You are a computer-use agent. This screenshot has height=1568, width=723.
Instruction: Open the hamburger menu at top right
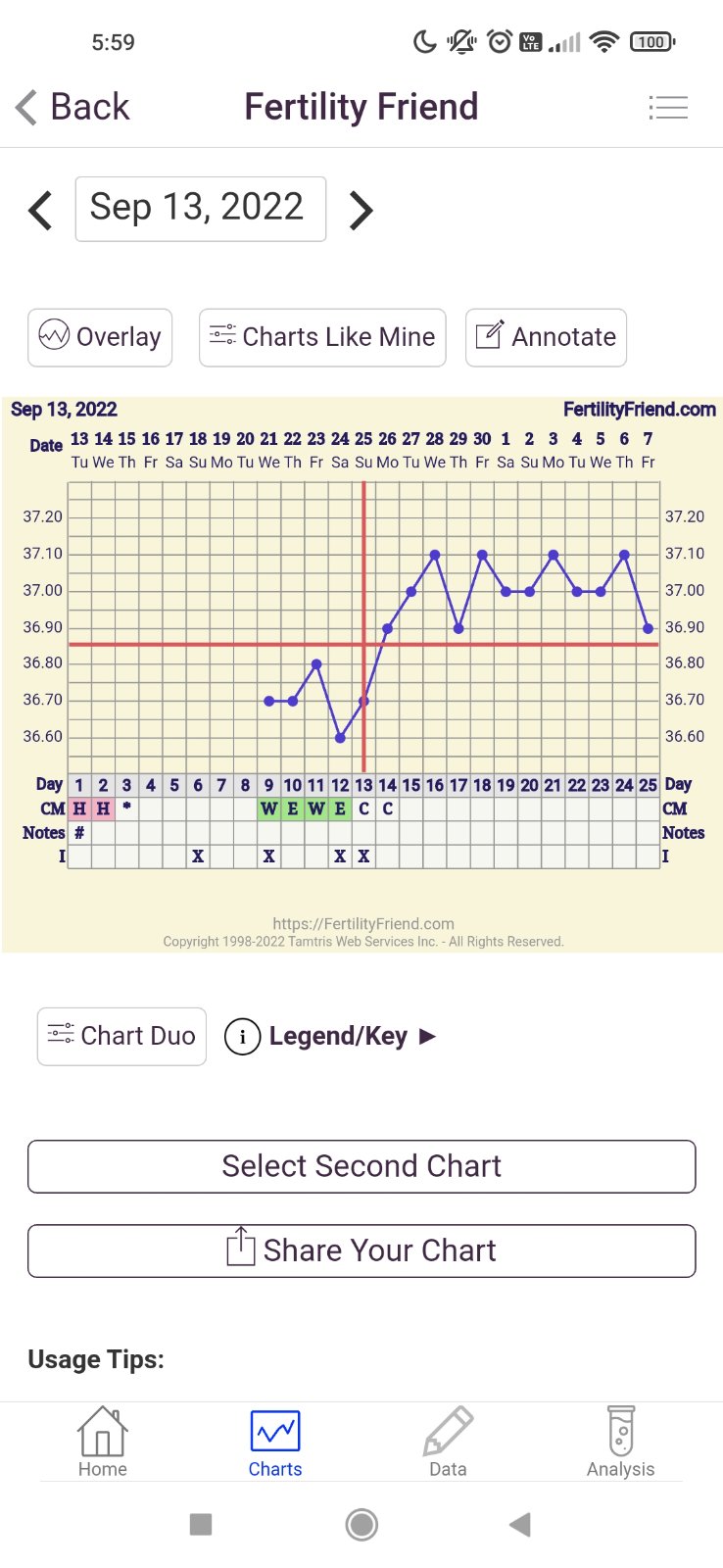tap(668, 107)
